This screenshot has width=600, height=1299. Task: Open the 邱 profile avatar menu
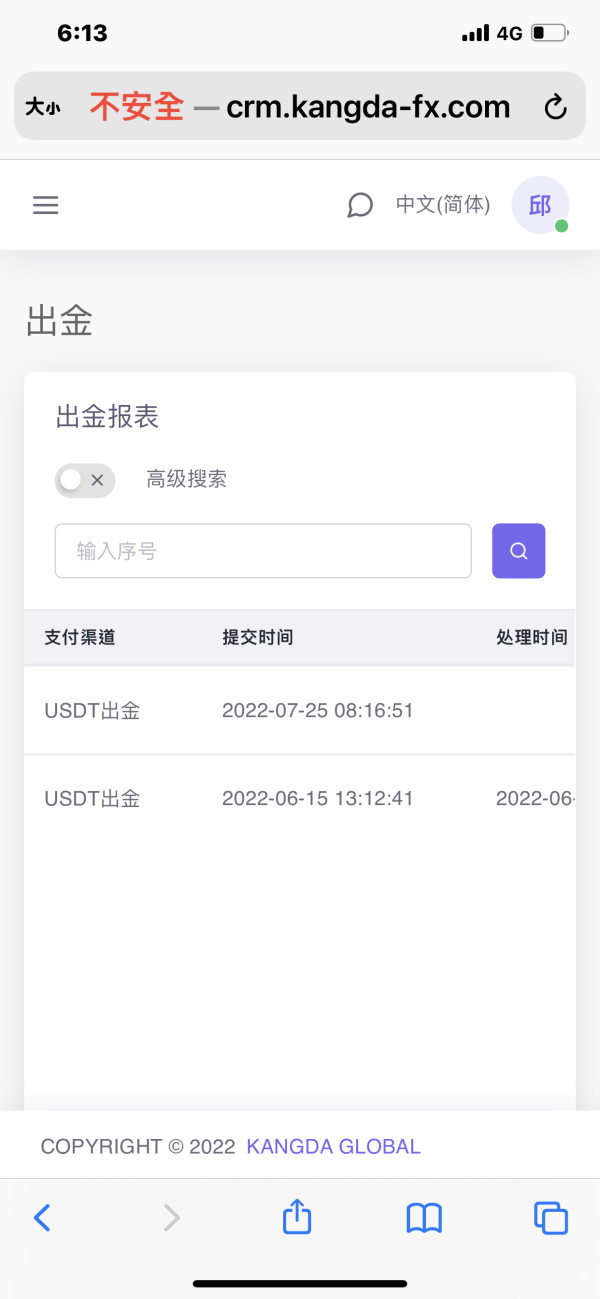[540, 205]
